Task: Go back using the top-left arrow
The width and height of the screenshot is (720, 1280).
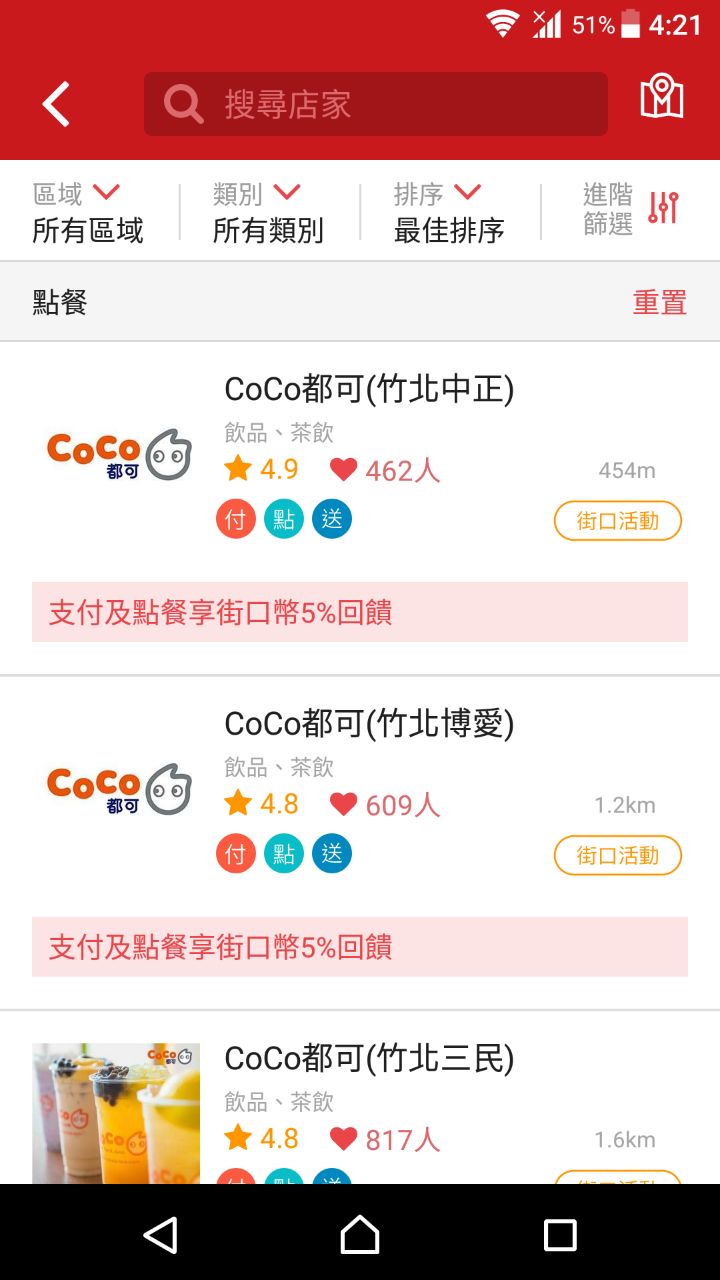Action: pos(56,104)
